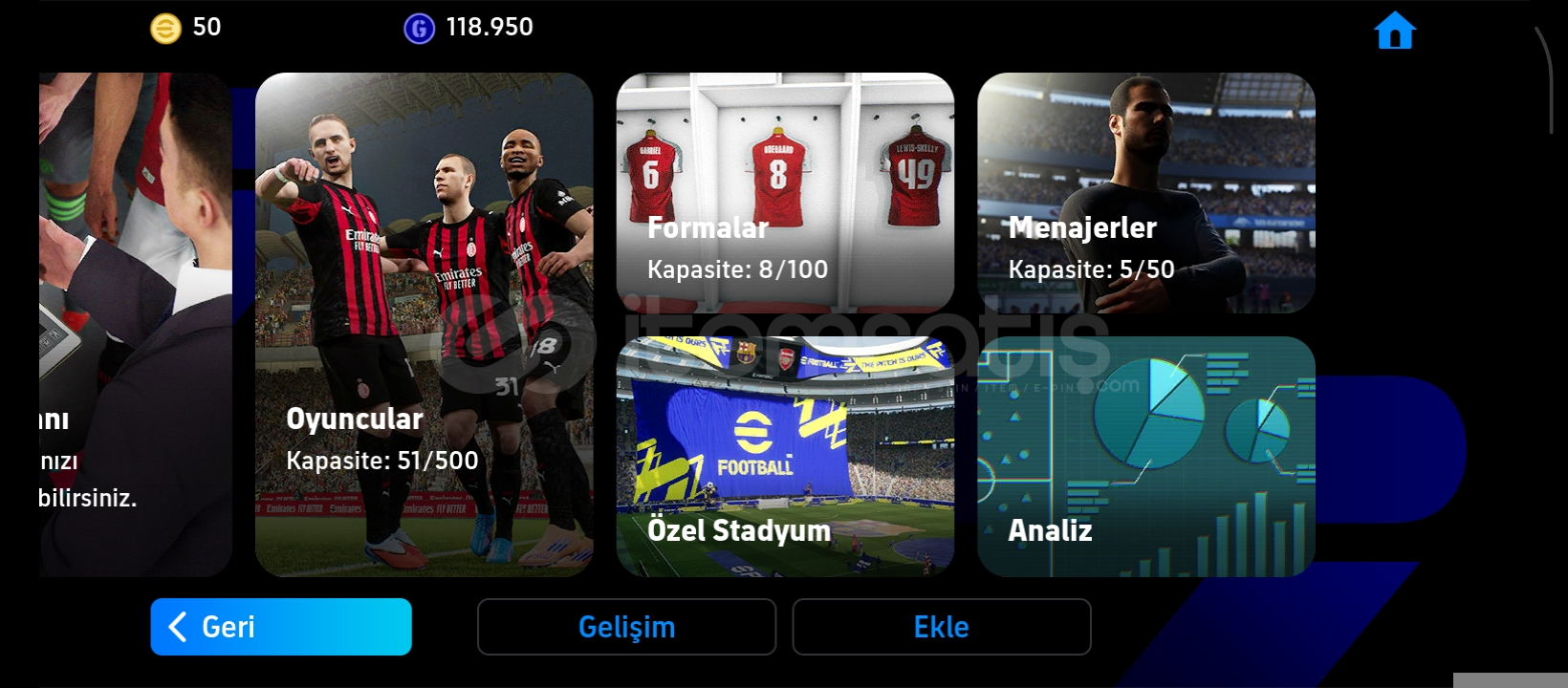
Task: Open the partially visible card on the left
Action: (134, 325)
